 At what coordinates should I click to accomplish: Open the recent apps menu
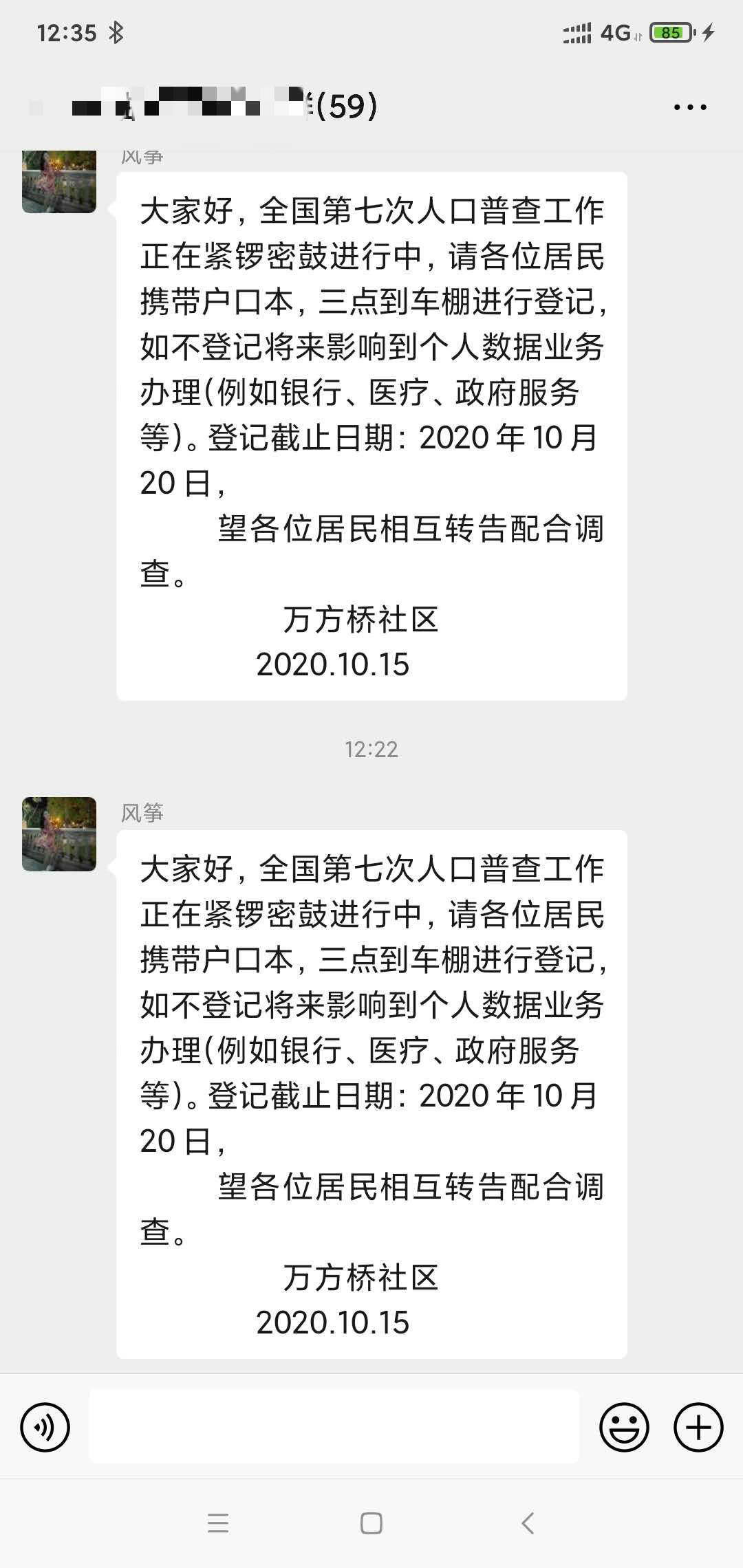[x=218, y=1524]
